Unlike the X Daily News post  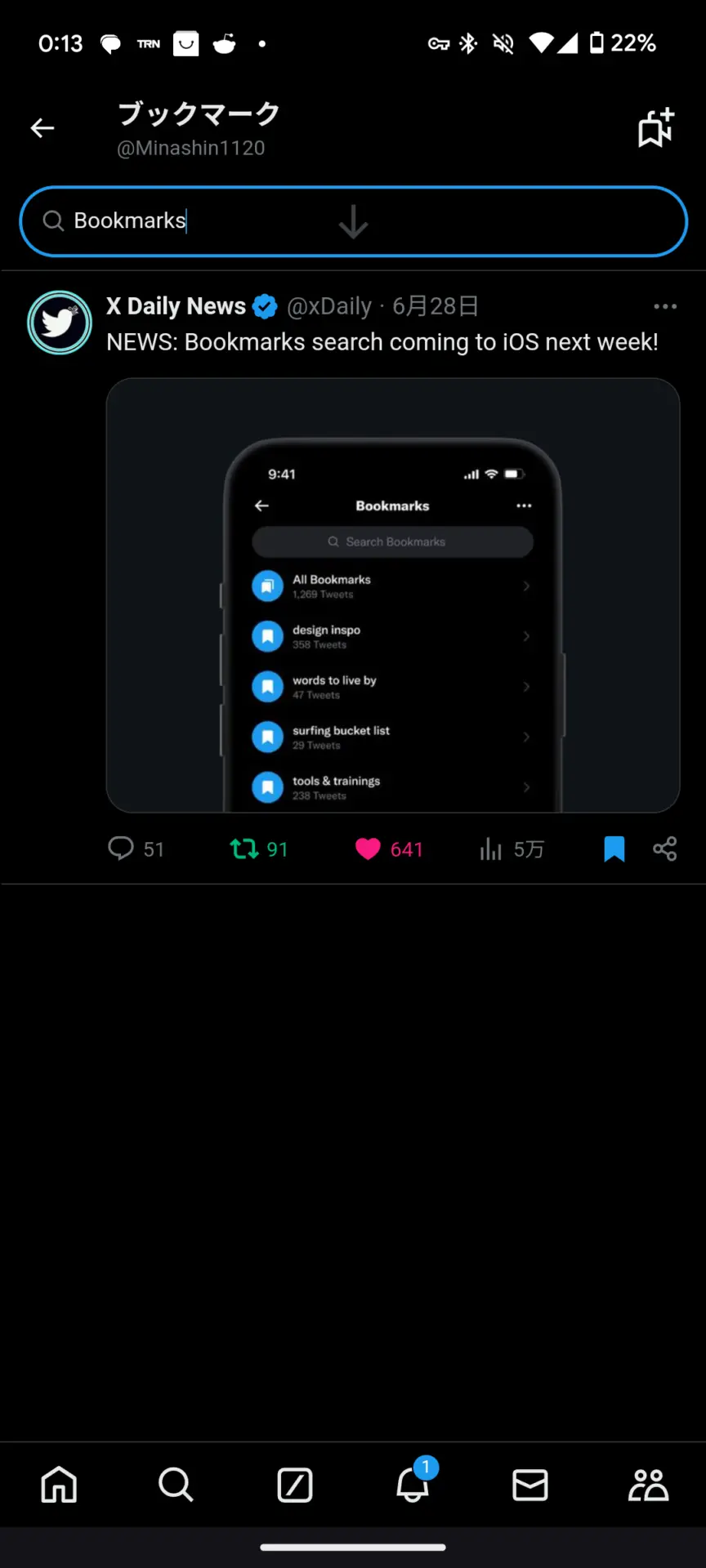point(368,849)
